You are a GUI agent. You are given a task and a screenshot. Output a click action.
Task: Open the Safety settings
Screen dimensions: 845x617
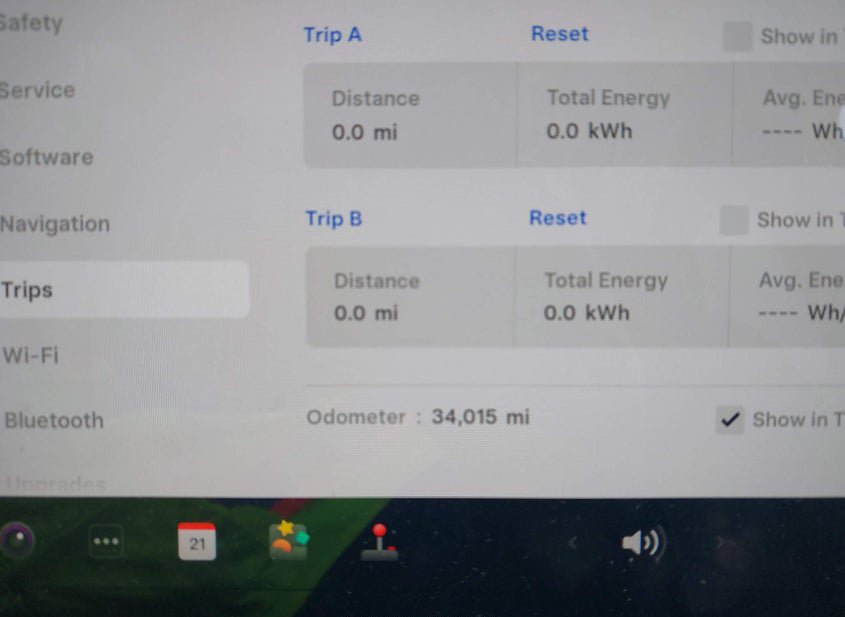point(32,22)
